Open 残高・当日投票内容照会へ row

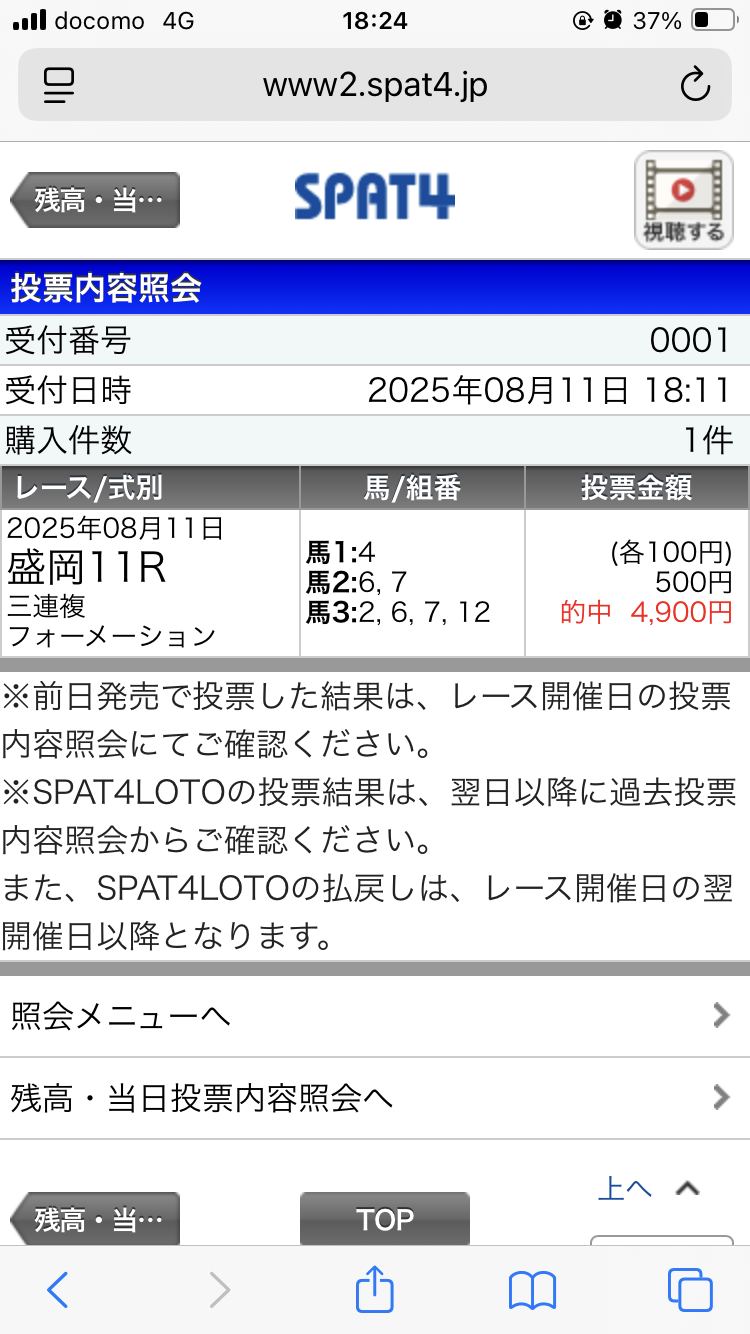(375, 1098)
